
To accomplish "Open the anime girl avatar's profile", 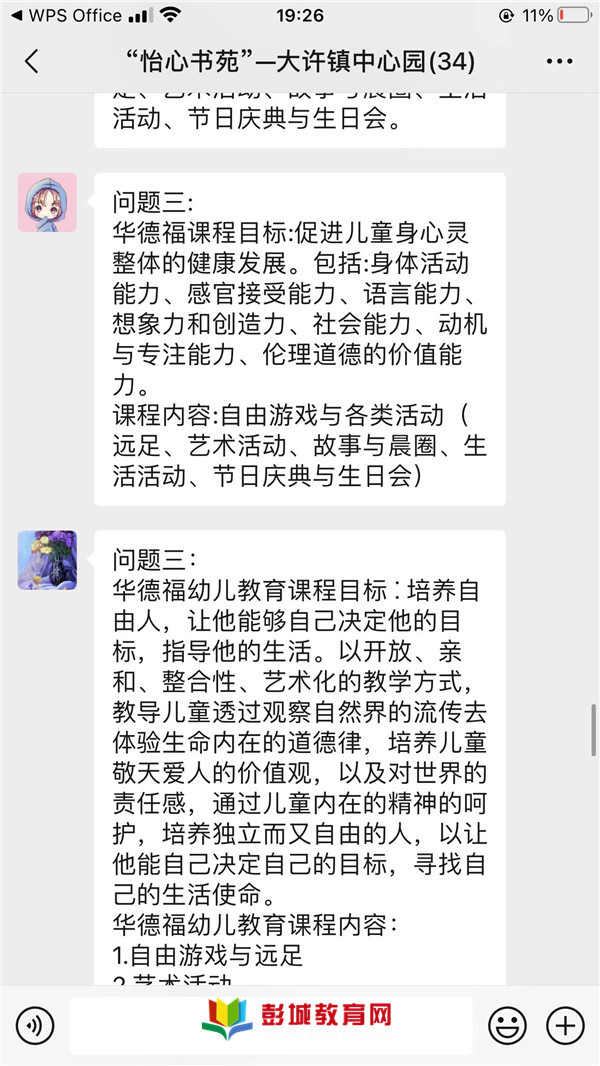I will pyautogui.click(x=47, y=202).
